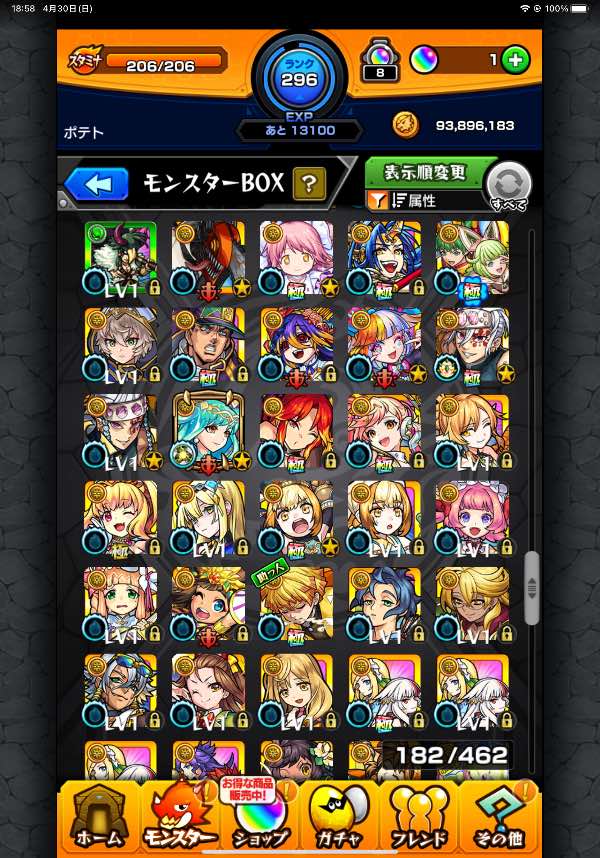Go back with the blue arrow
The image size is (600, 858).
97,184
